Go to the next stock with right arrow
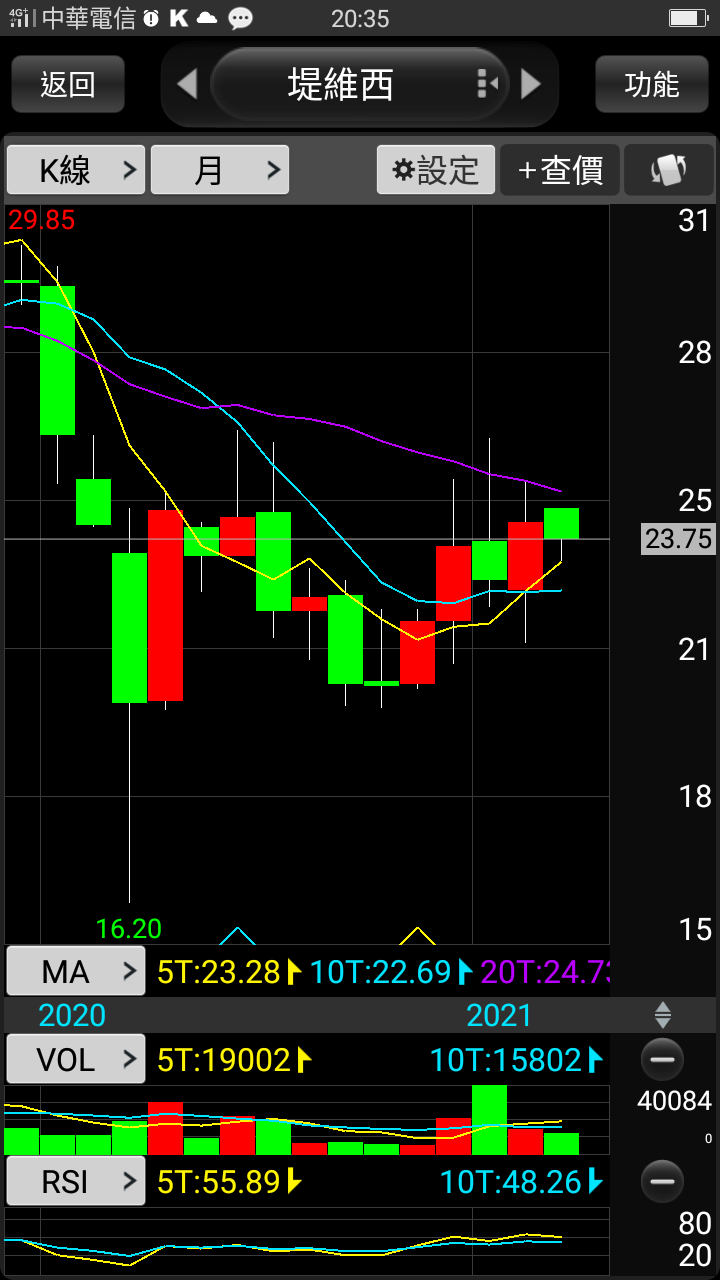Viewport: 720px width, 1280px height. click(531, 84)
